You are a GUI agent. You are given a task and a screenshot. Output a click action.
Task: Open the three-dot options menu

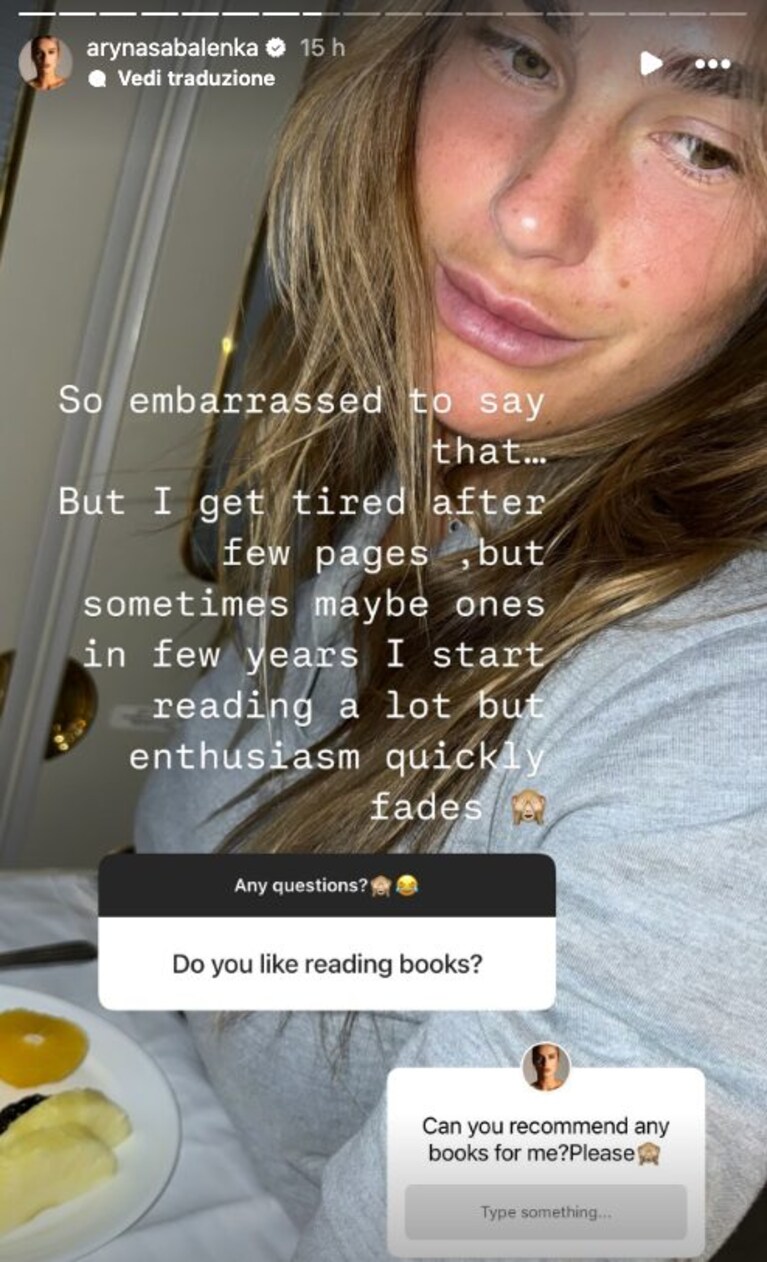713,64
